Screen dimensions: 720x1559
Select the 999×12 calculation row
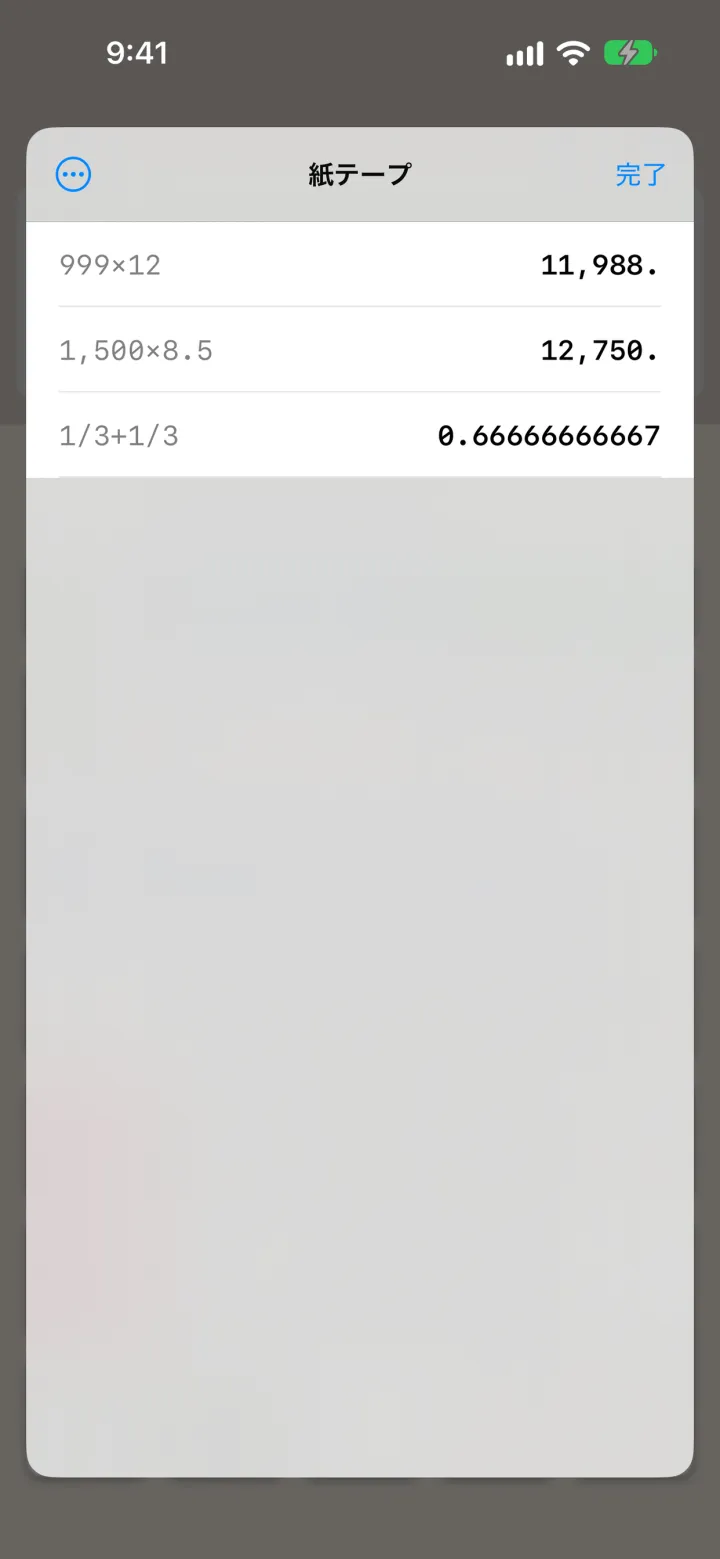coord(360,264)
